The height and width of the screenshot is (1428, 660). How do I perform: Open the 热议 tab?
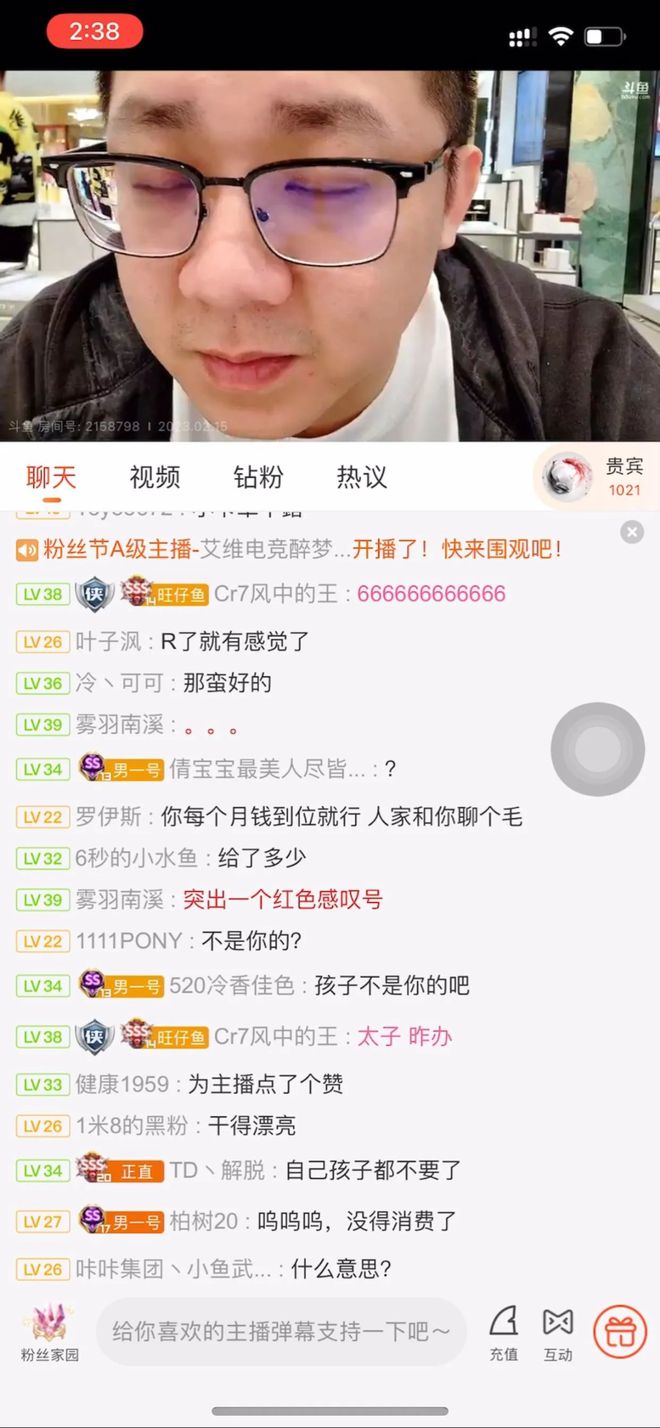tap(362, 477)
